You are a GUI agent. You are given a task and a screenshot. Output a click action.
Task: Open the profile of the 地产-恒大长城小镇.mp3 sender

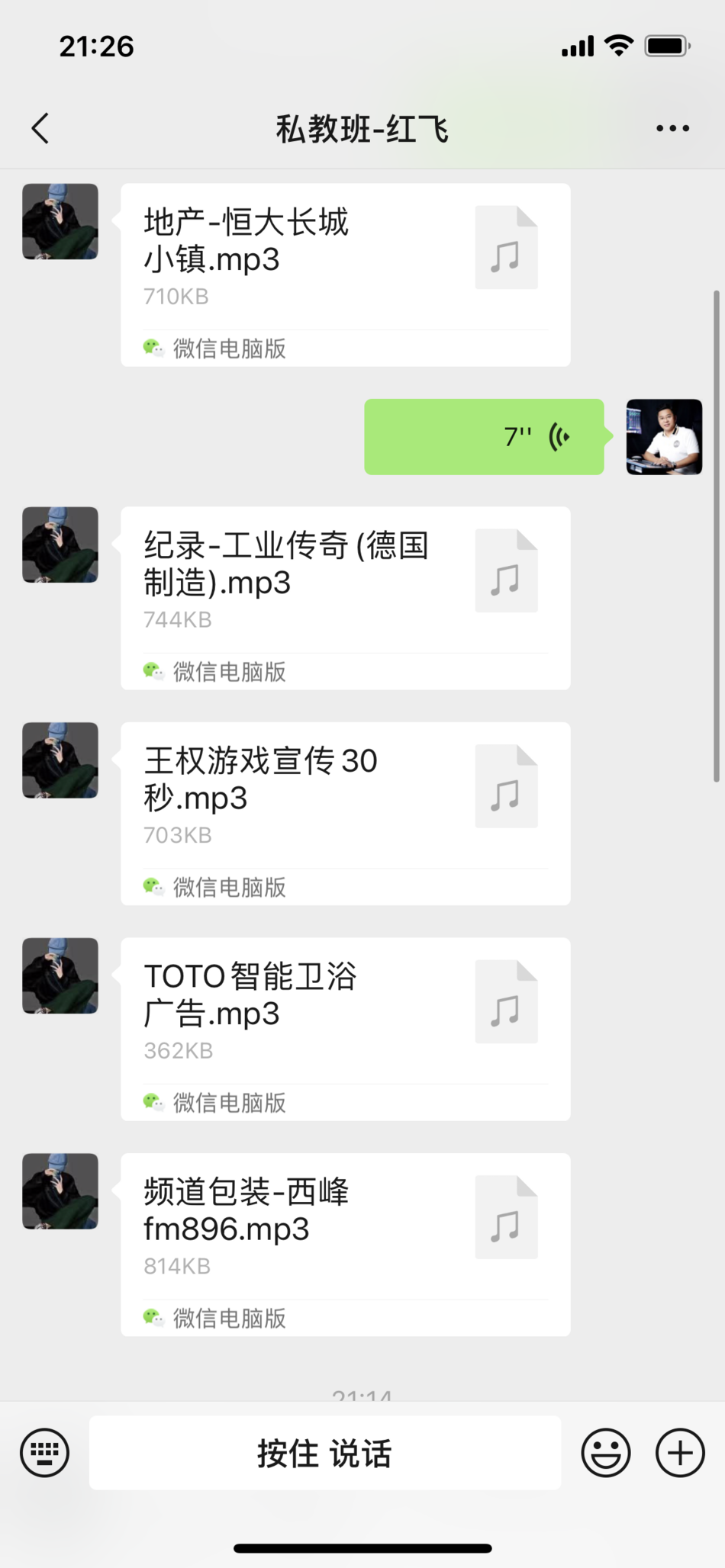tap(60, 221)
